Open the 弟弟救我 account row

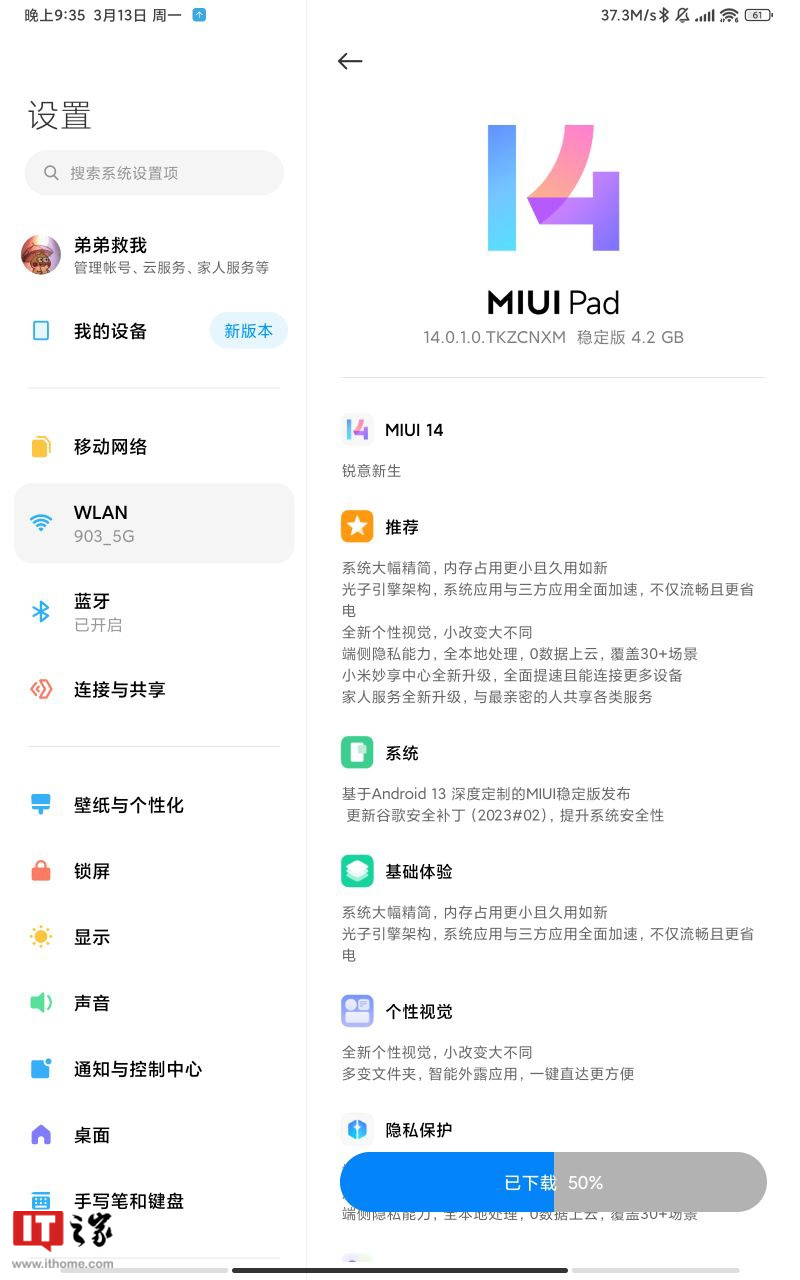coord(154,255)
